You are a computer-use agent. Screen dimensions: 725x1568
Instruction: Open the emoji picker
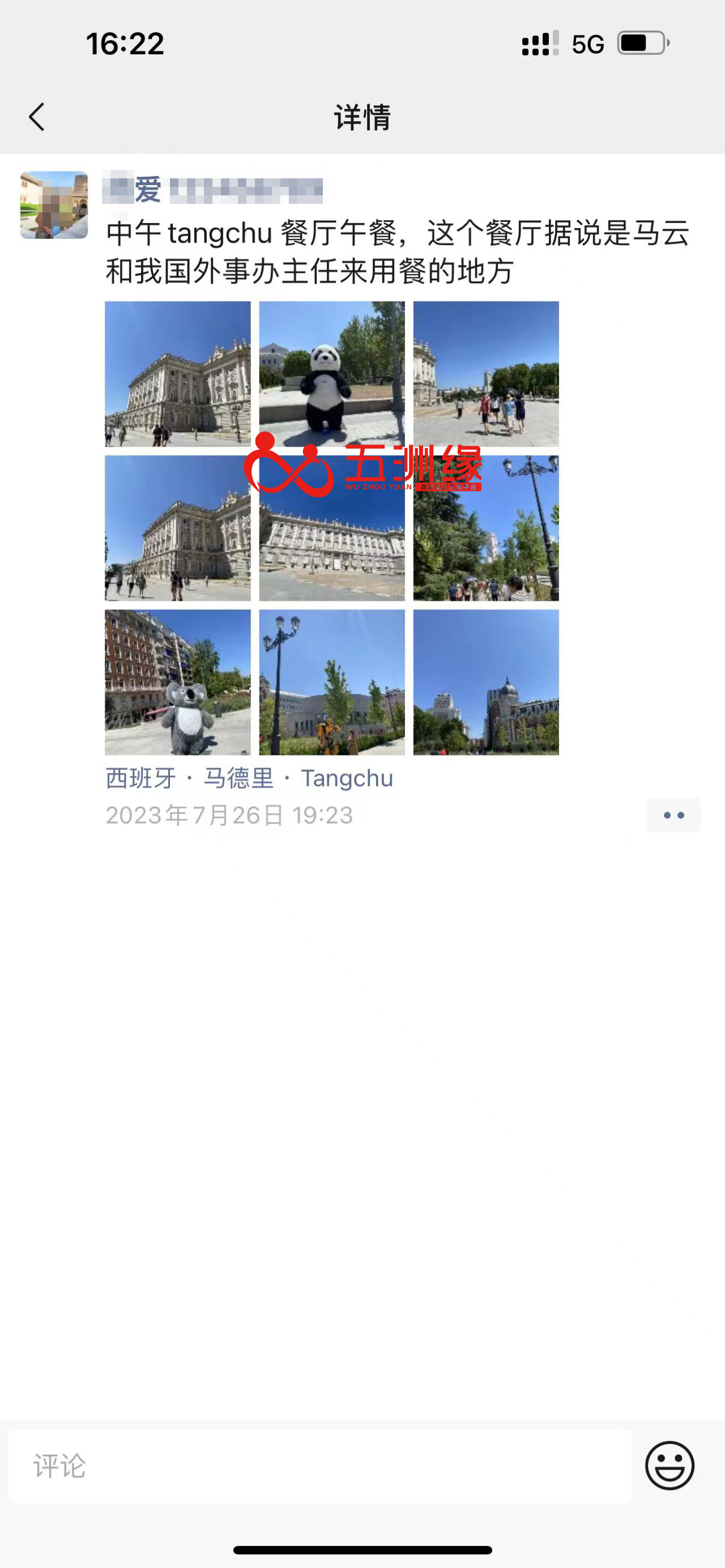[669, 1466]
